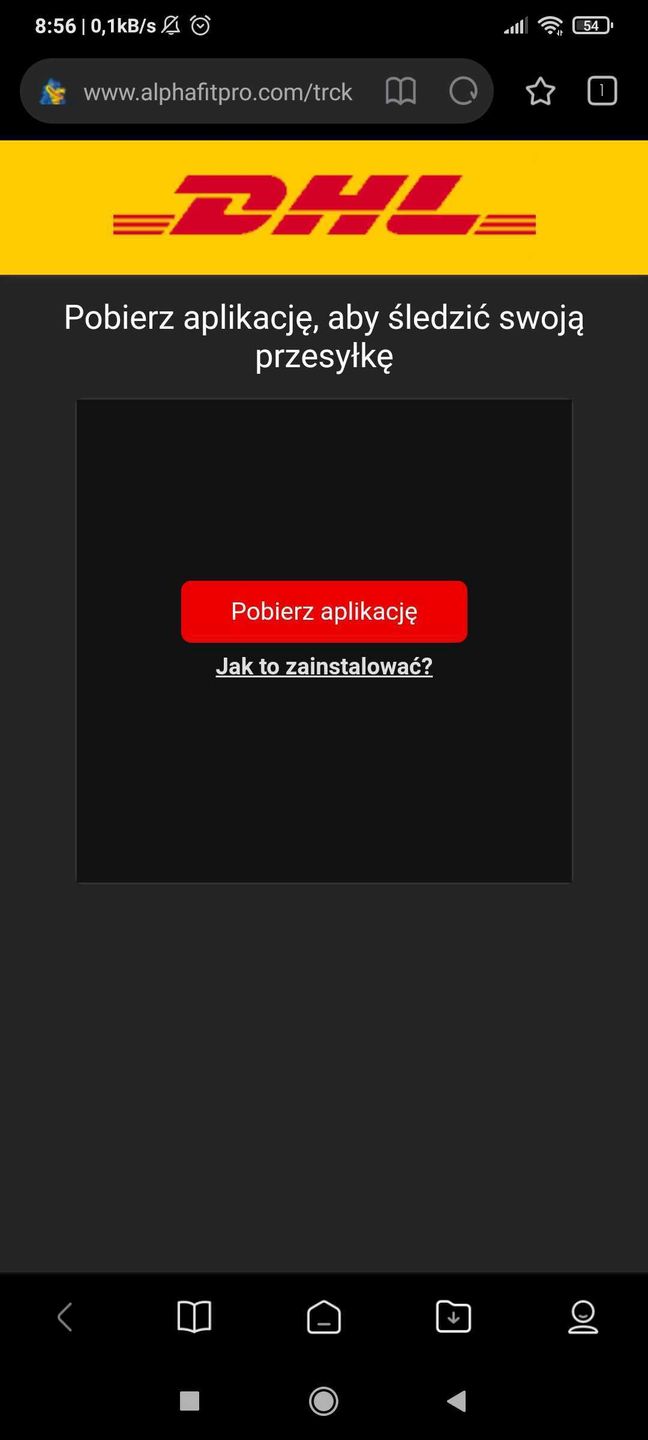Tap the Pobierz aplikację button

tap(323, 611)
